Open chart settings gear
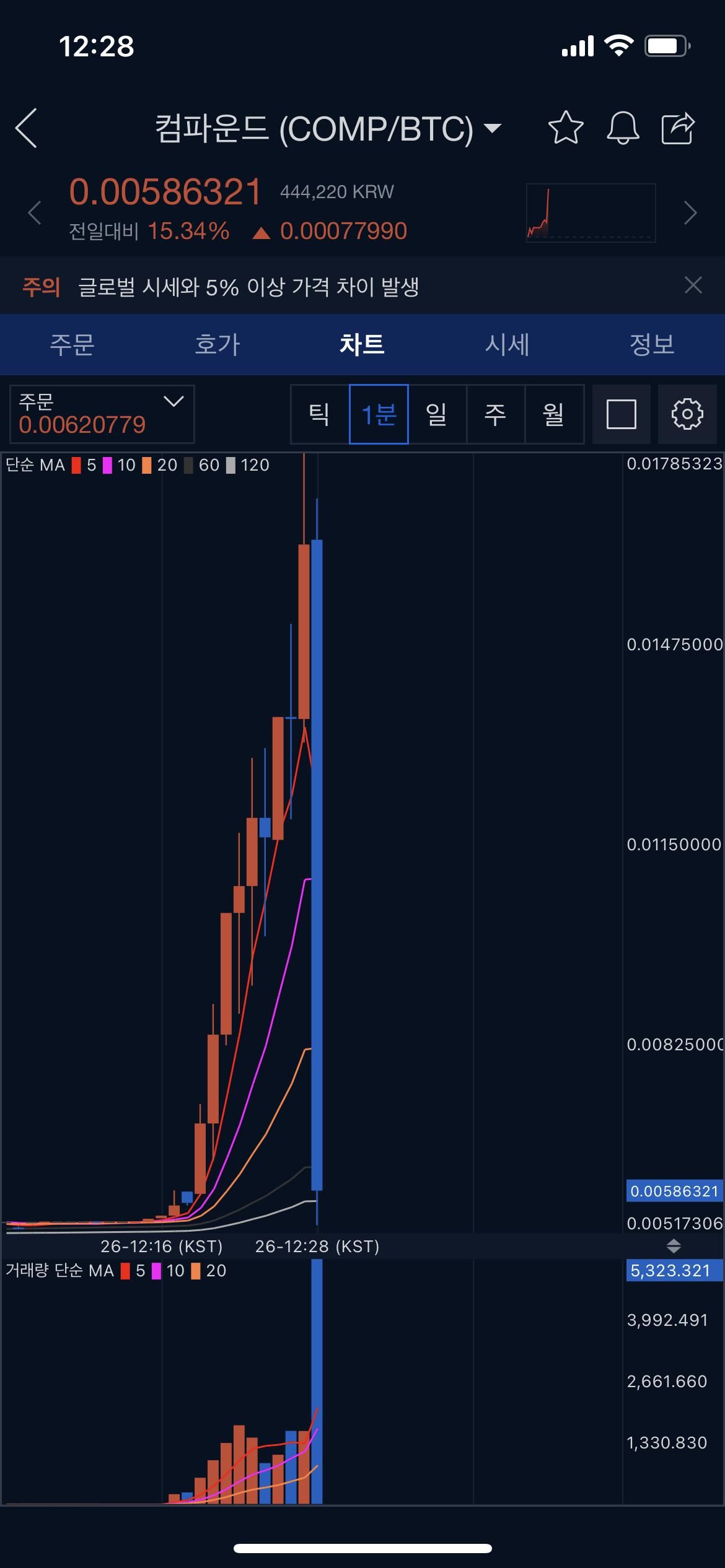 [x=687, y=414]
